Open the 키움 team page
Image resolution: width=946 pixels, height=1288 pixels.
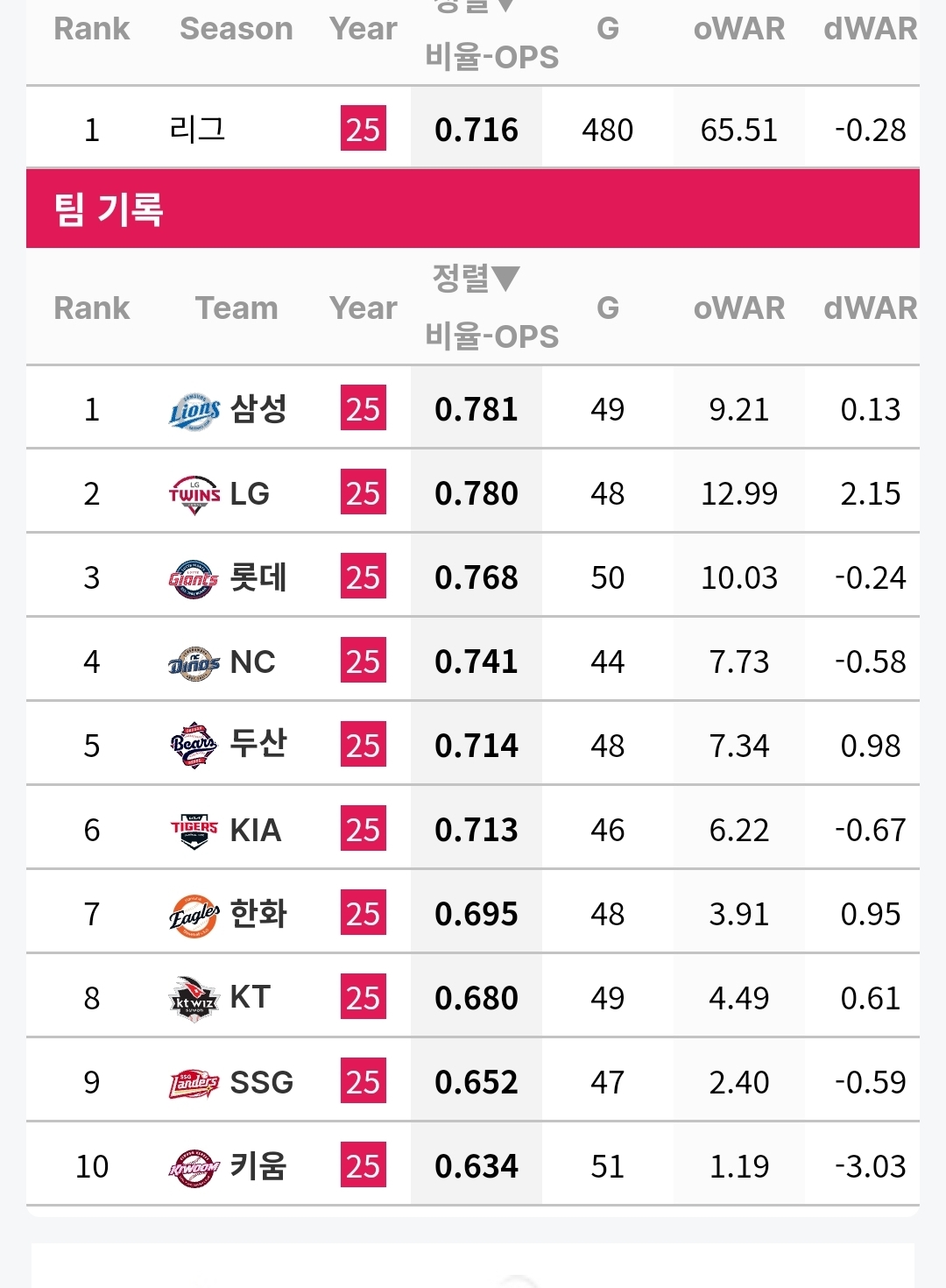228,1166
